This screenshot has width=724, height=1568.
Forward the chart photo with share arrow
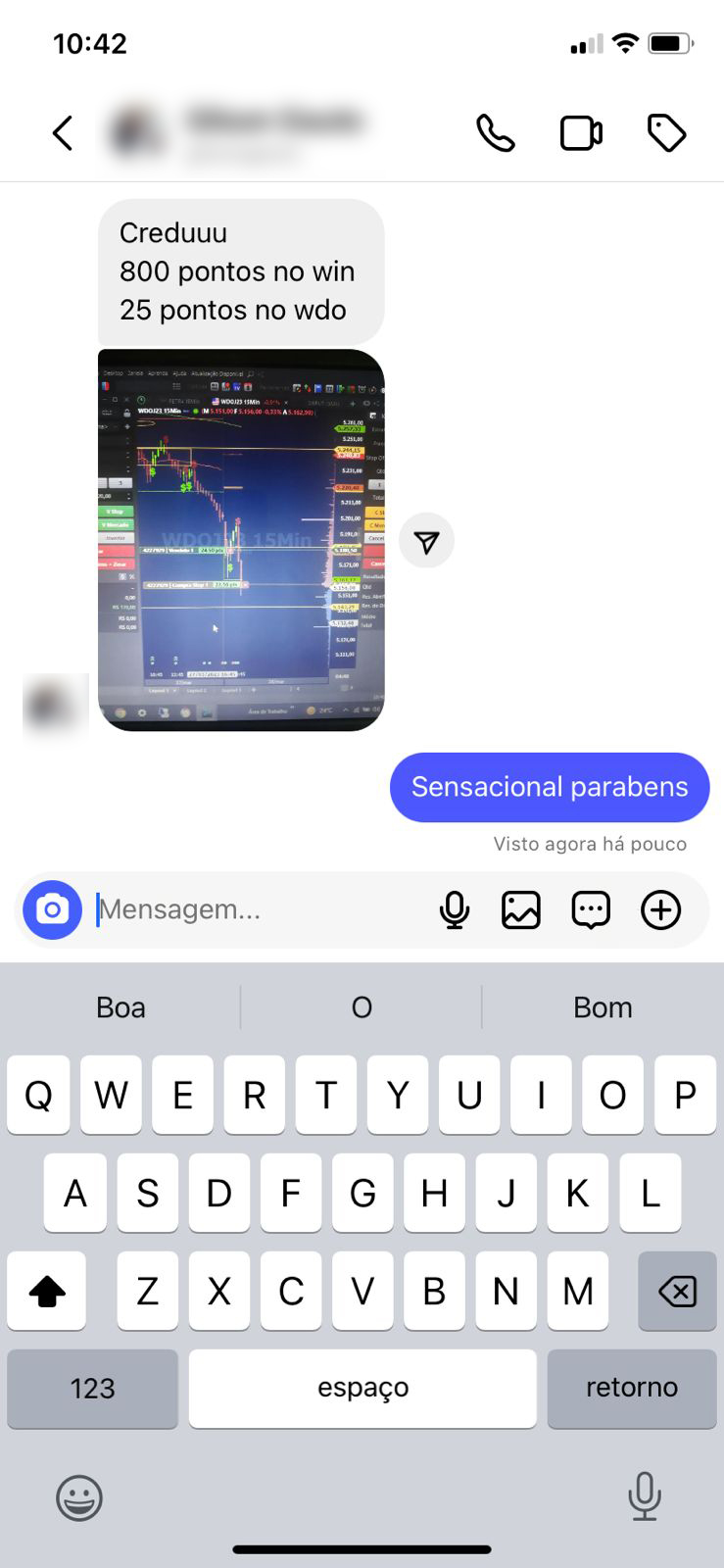point(426,541)
